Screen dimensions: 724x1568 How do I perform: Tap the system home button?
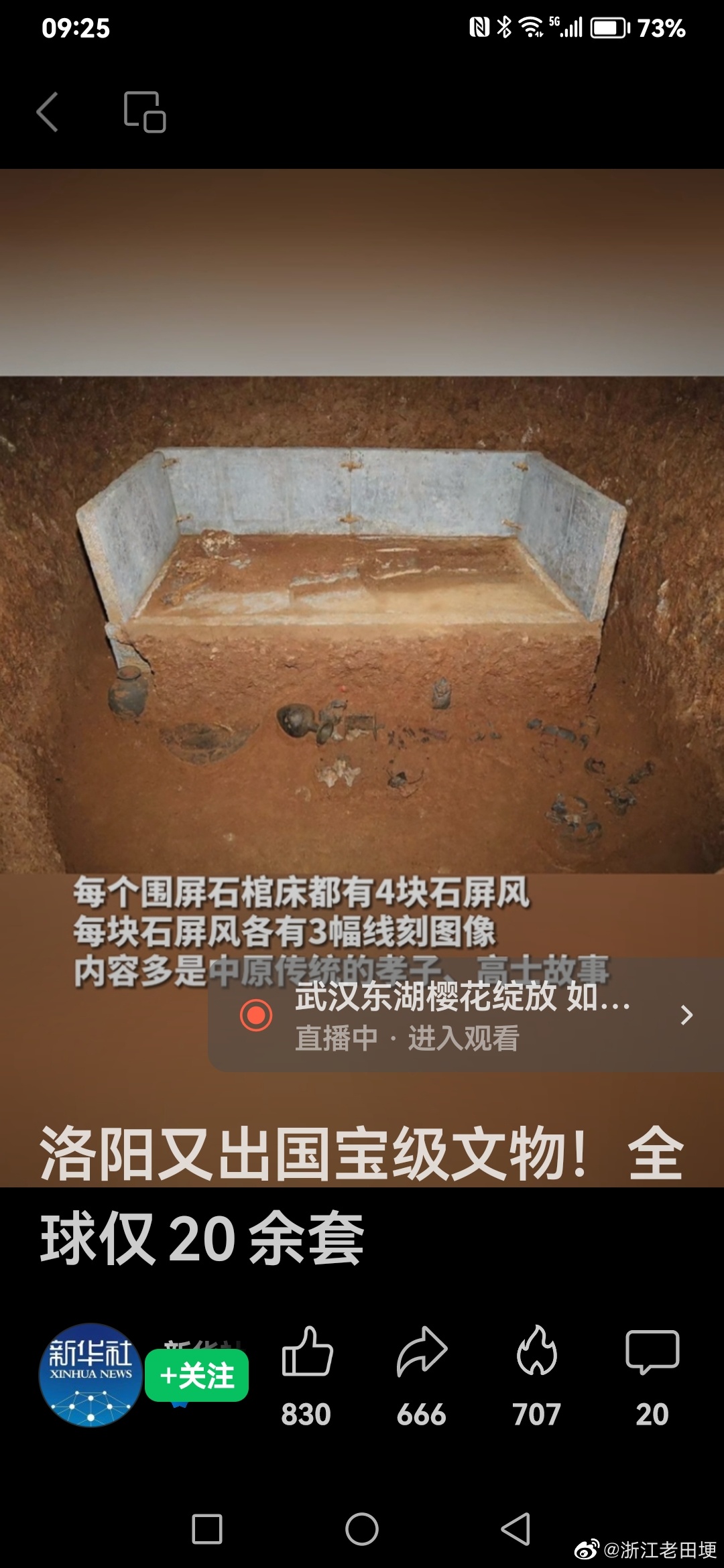[x=362, y=1529]
